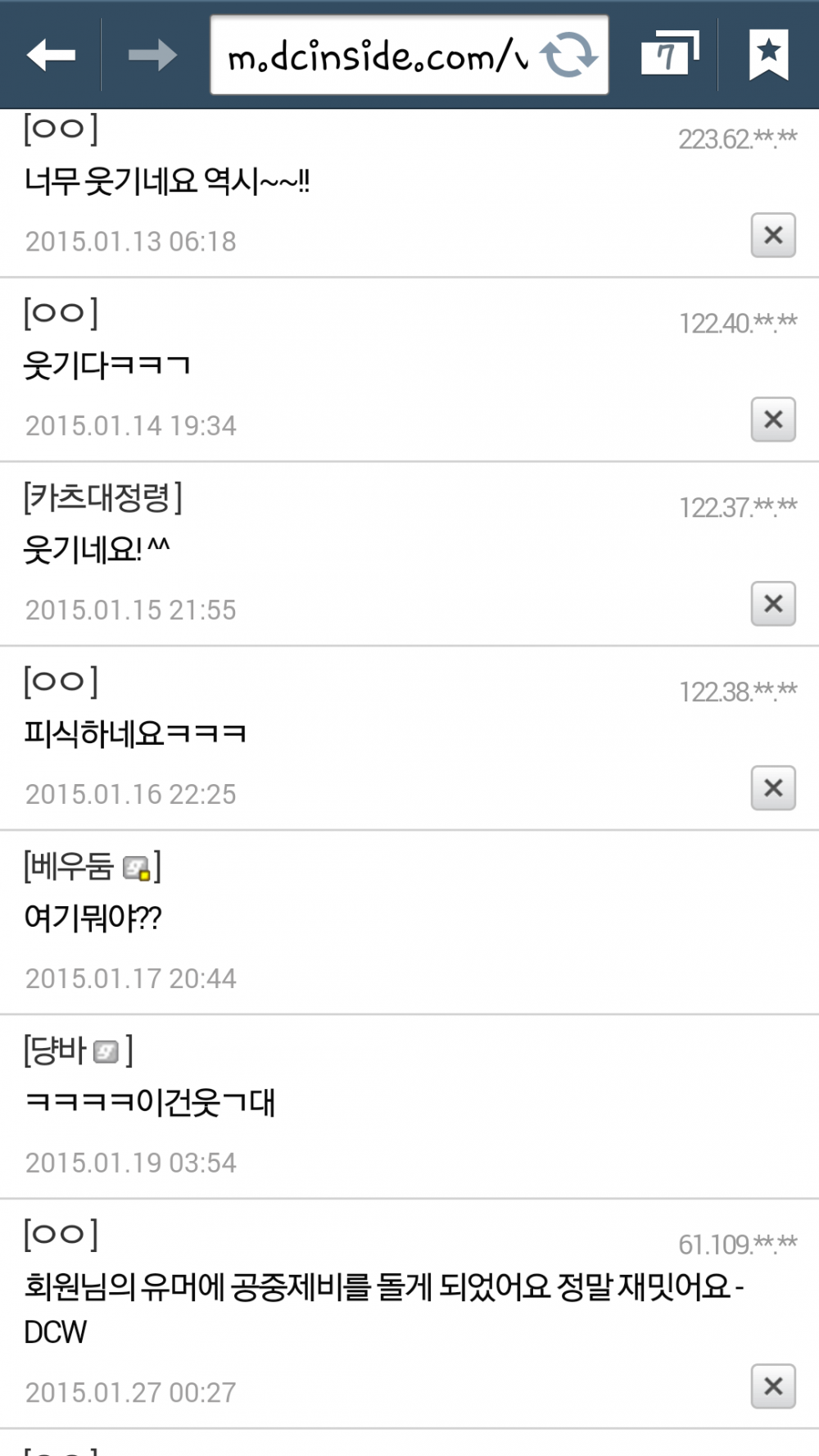Go back to the previous page
This screenshot has width=819, height=1456.
click(x=51, y=56)
